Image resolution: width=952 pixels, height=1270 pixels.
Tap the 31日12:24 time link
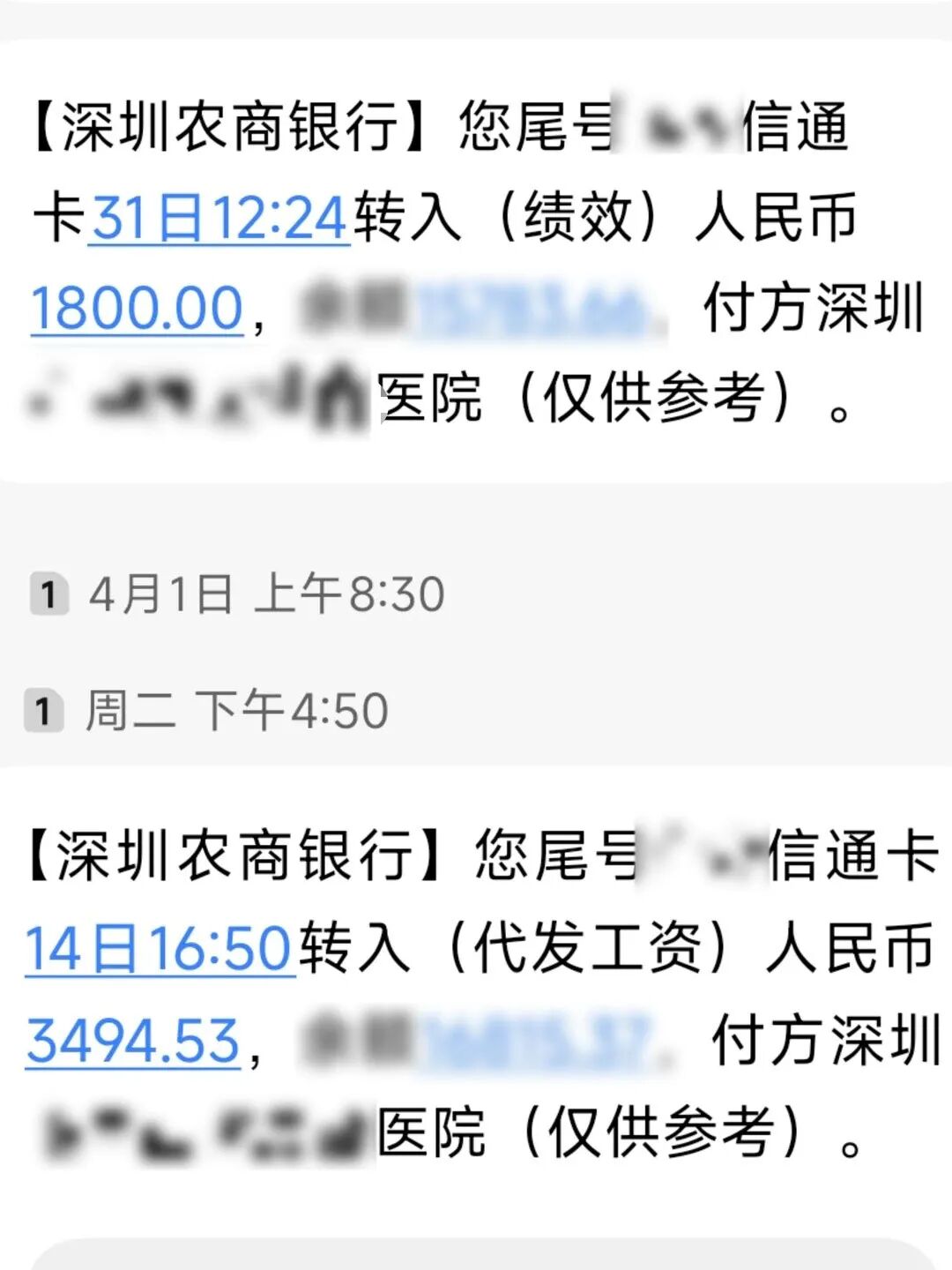point(219,218)
